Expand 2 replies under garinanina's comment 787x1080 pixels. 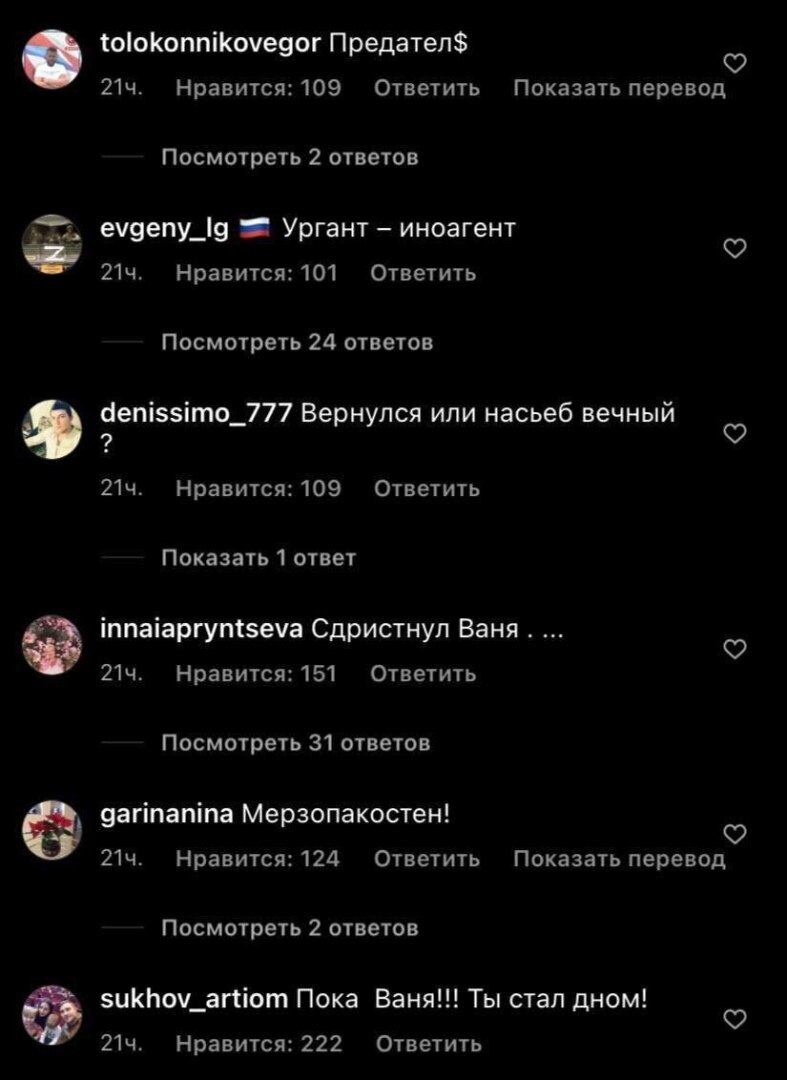click(289, 928)
